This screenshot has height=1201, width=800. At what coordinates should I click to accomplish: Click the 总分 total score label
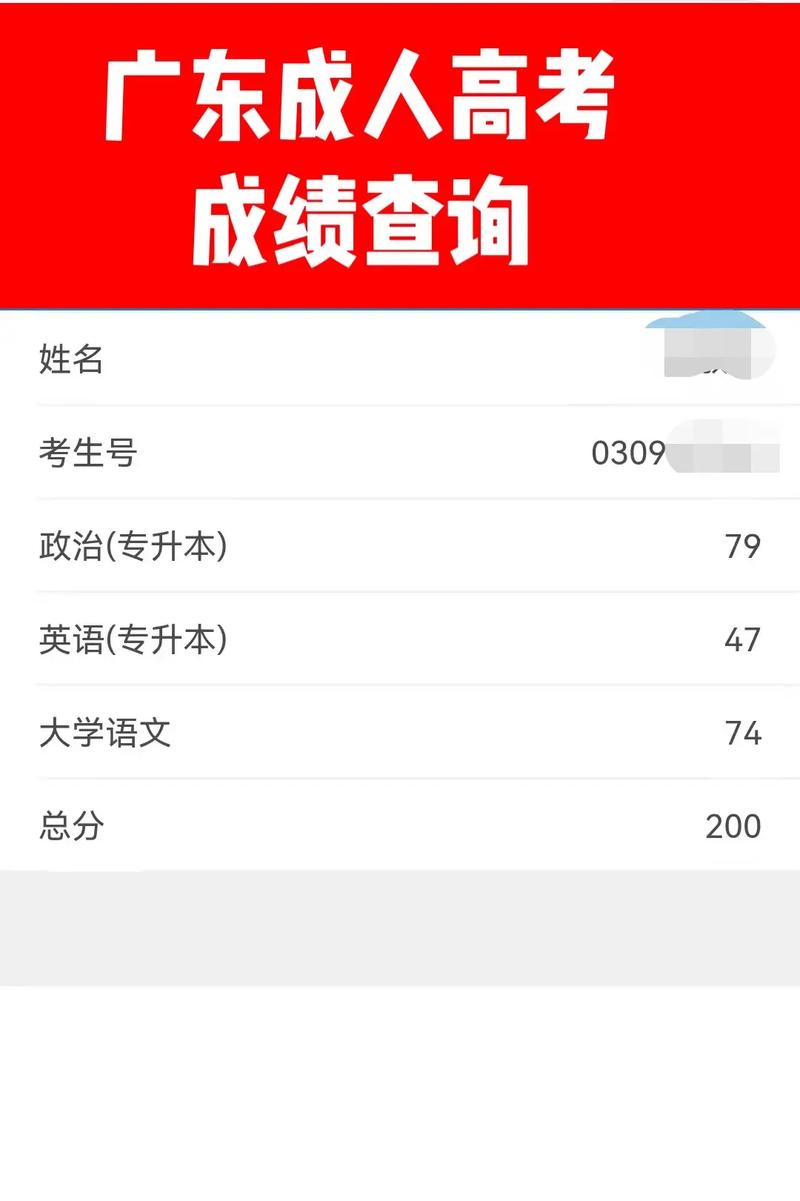tap(68, 827)
